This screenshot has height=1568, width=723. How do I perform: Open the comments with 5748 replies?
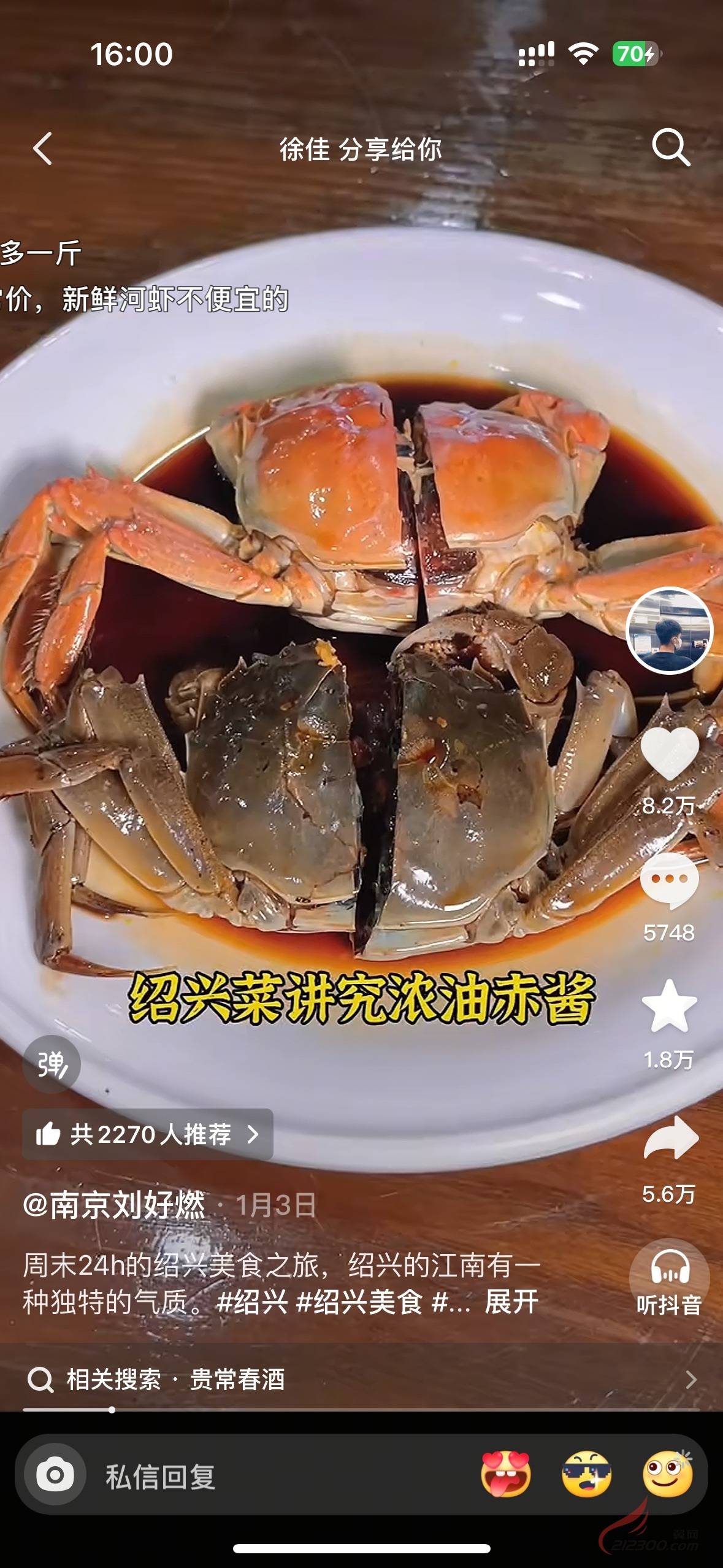coord(669,880)
